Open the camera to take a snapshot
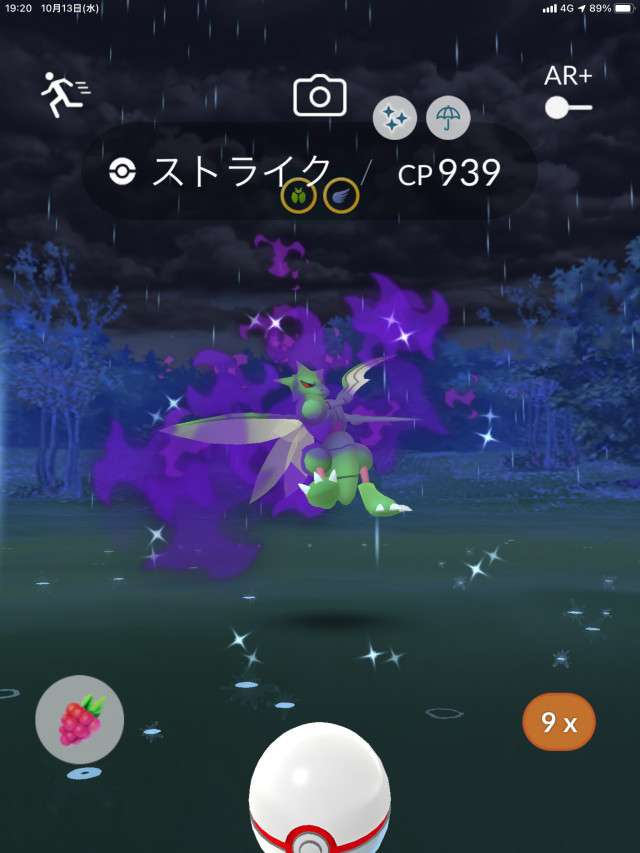The image size is (640, 853). click(319, 96)
